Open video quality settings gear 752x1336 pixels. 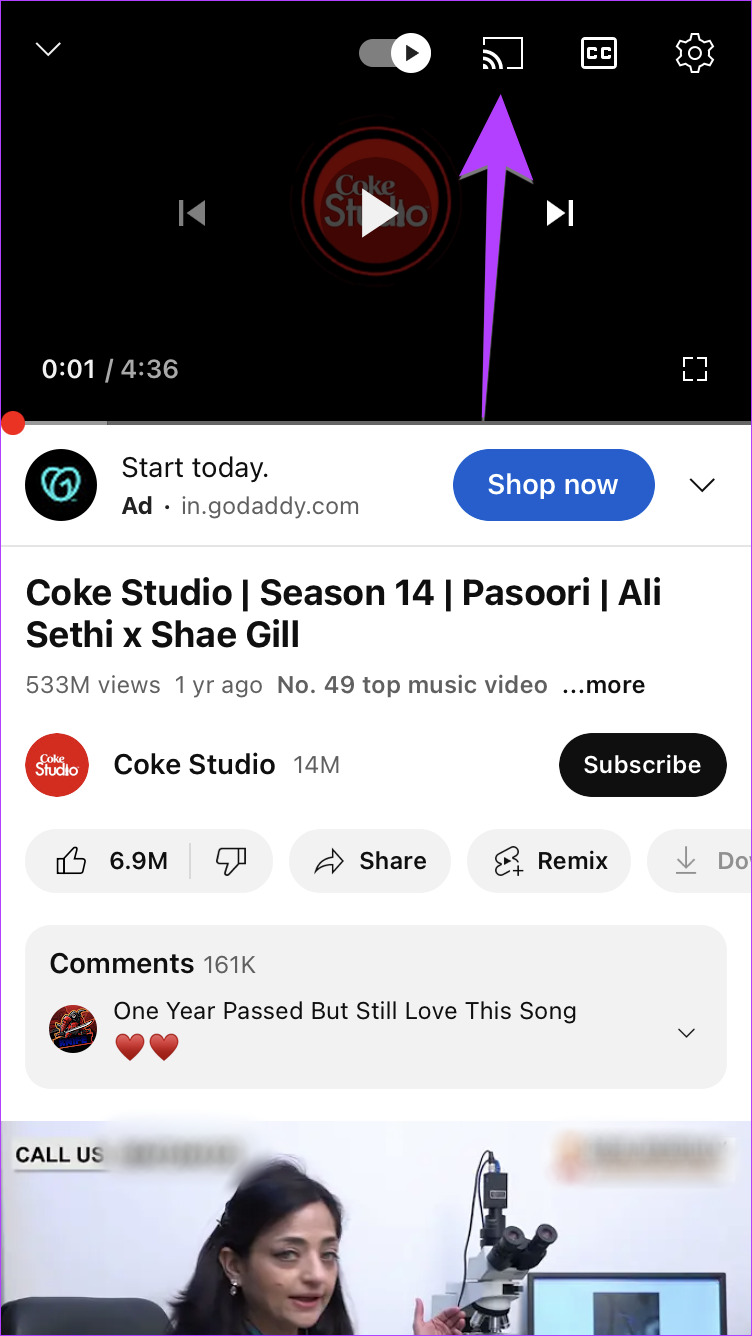[695, 53]
